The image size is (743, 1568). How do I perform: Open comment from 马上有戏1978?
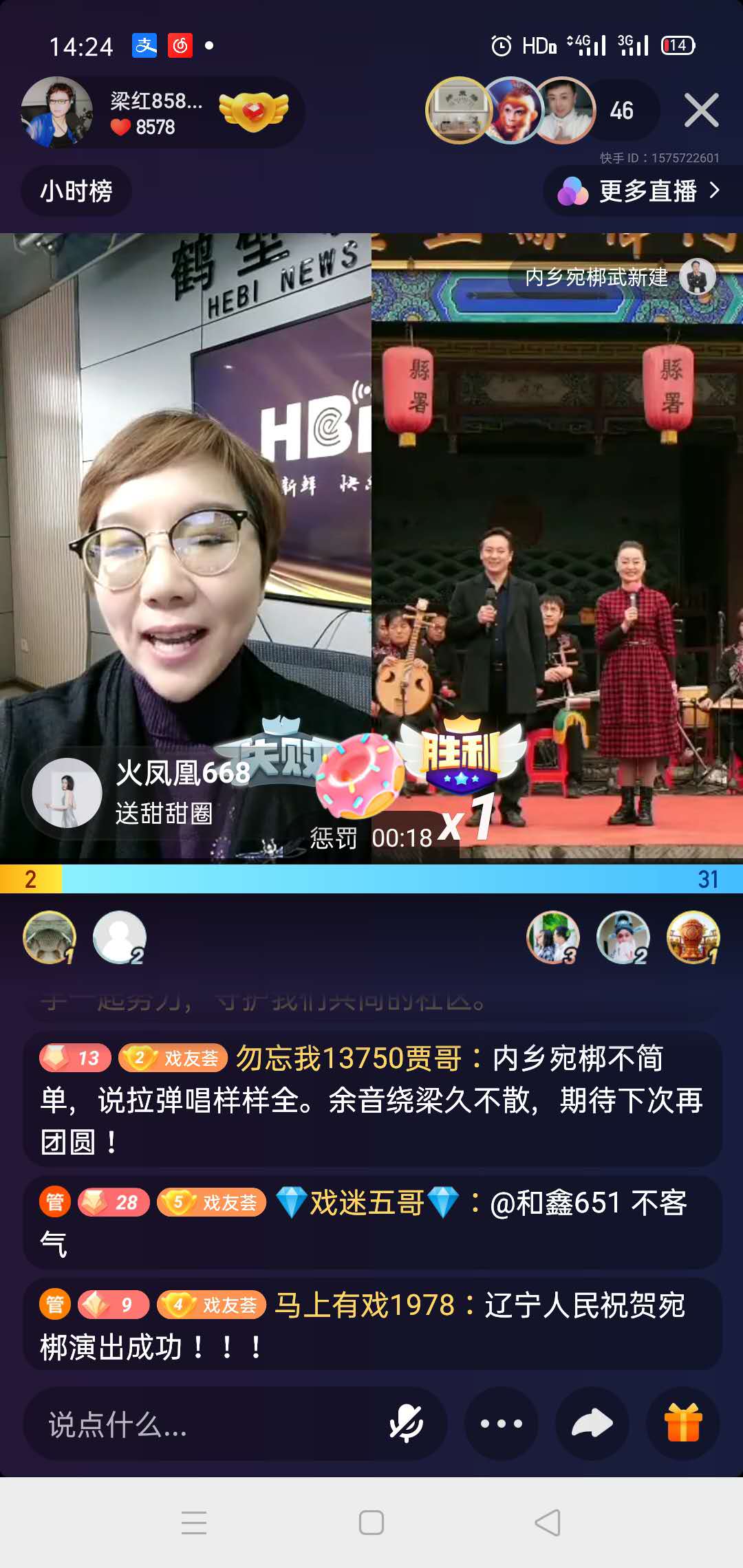371,1325
